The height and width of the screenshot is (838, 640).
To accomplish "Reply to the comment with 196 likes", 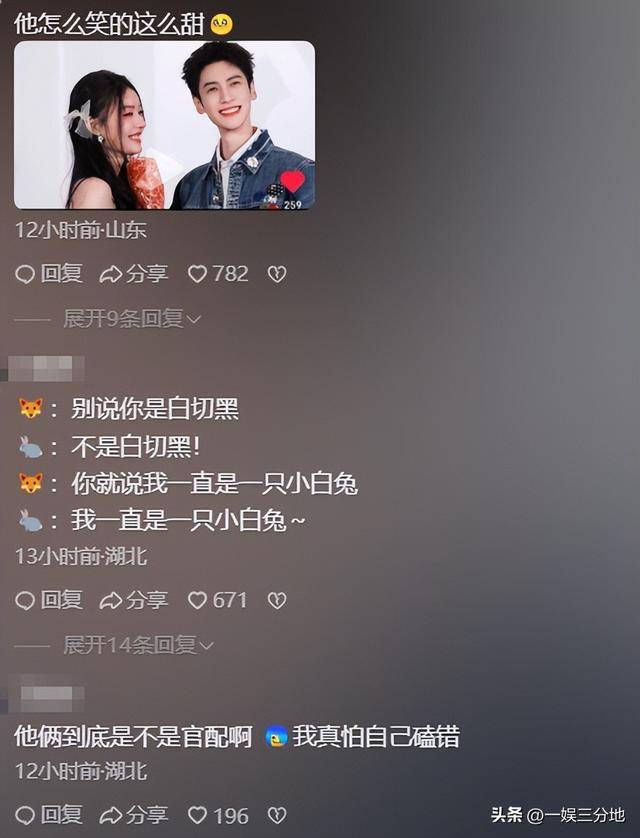I will click(49, 815).
